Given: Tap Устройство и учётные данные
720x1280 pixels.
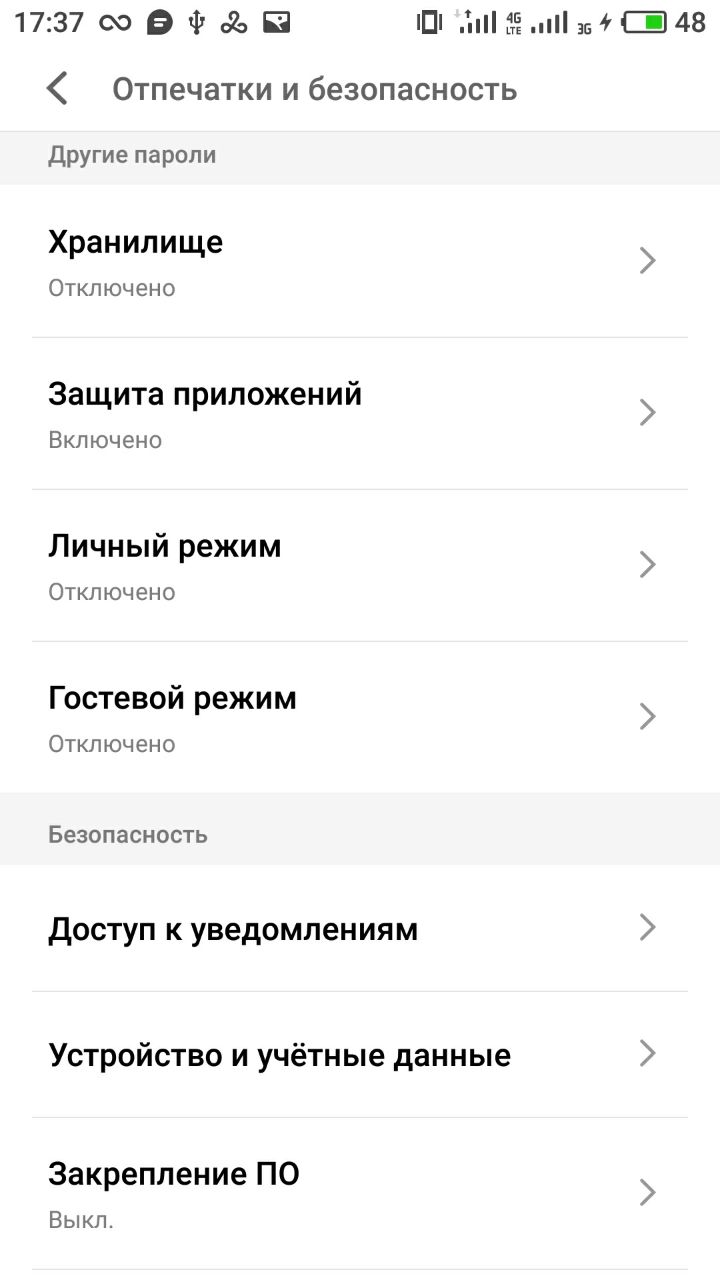Looking at the screenshot, I should coord(360,1055).
